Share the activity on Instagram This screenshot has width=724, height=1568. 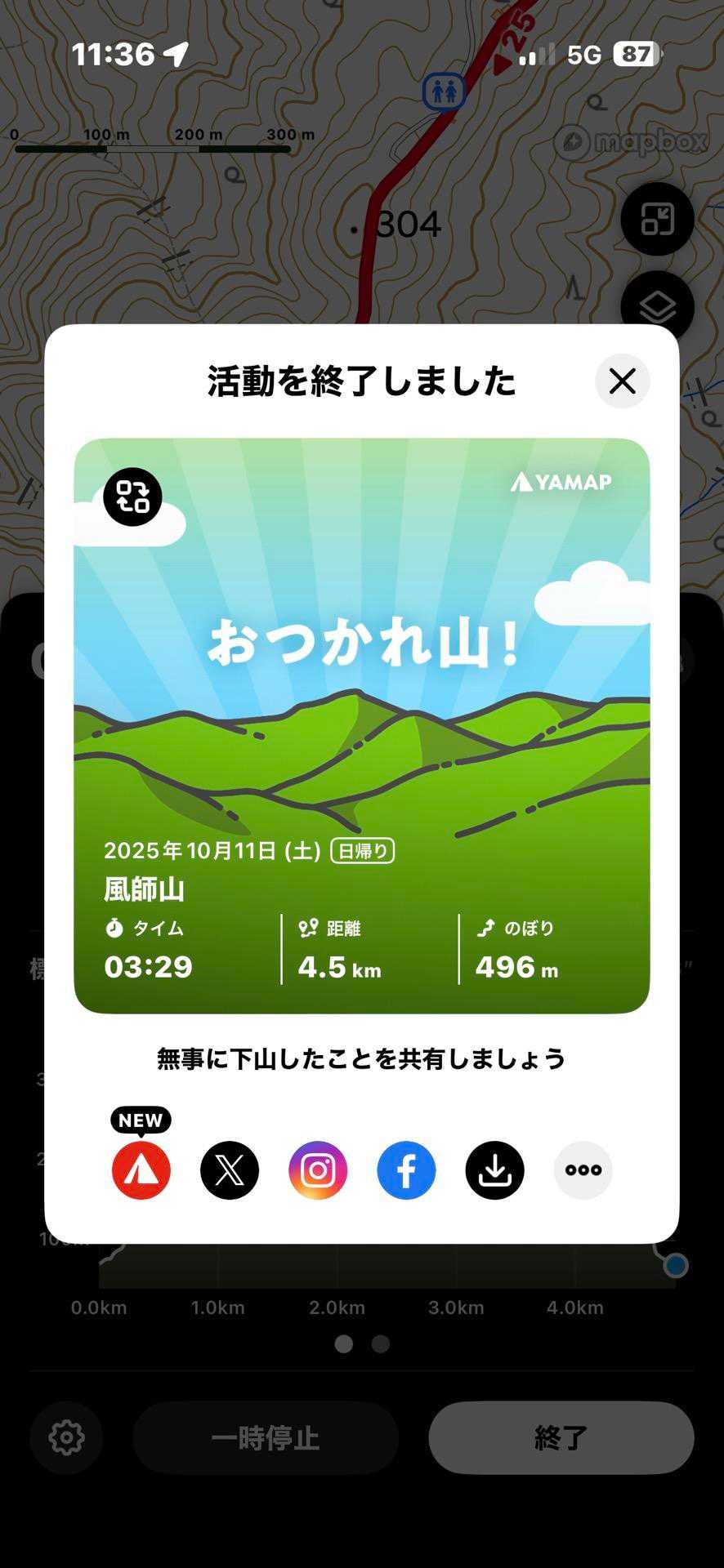pos(318,1169)
